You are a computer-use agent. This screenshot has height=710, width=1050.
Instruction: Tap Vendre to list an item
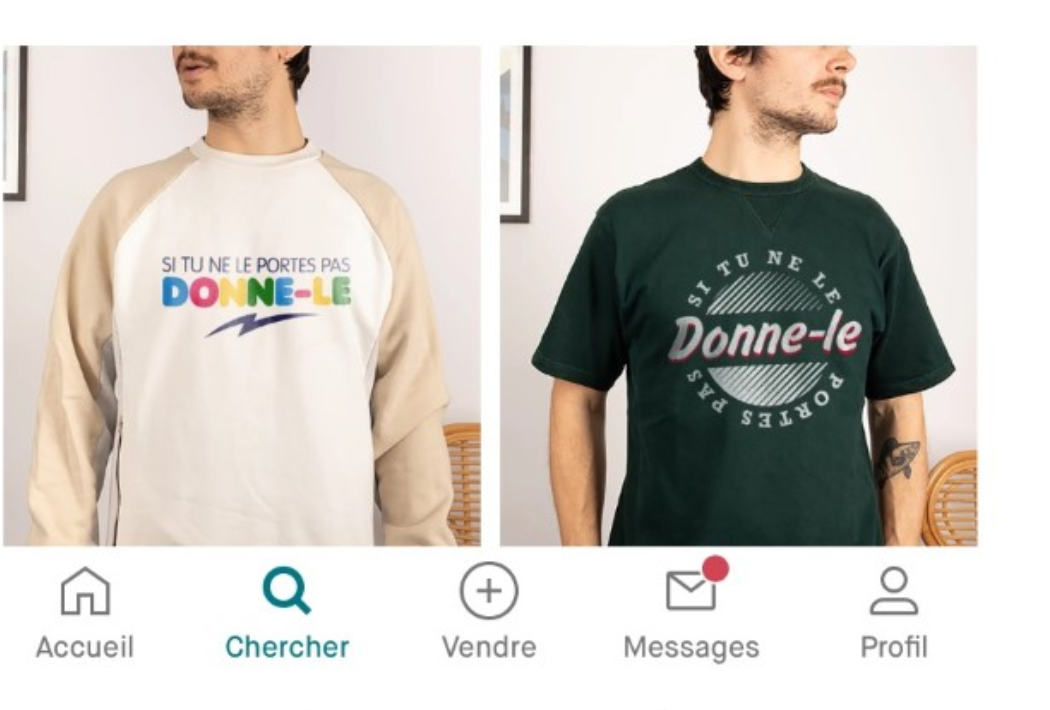point(489,612)
